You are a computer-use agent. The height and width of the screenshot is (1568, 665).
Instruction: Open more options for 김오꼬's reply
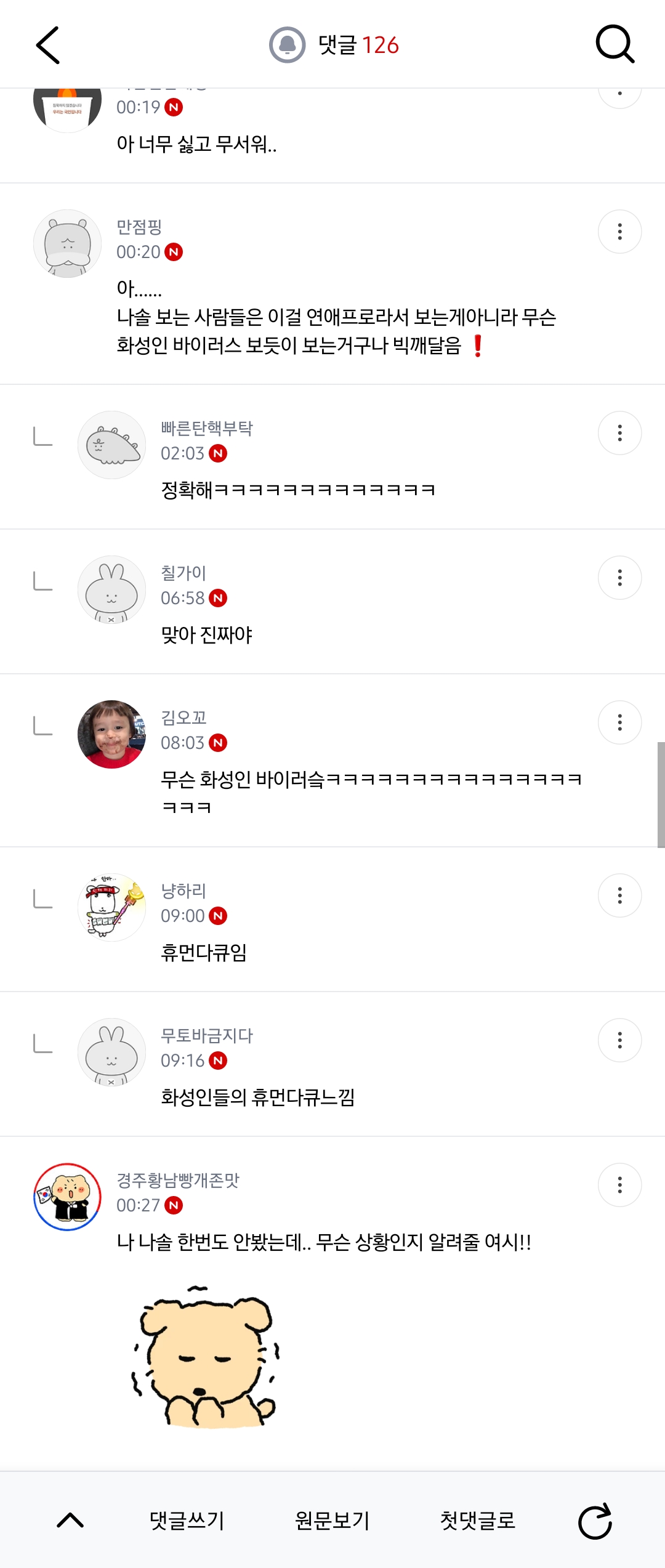(619, 722)
